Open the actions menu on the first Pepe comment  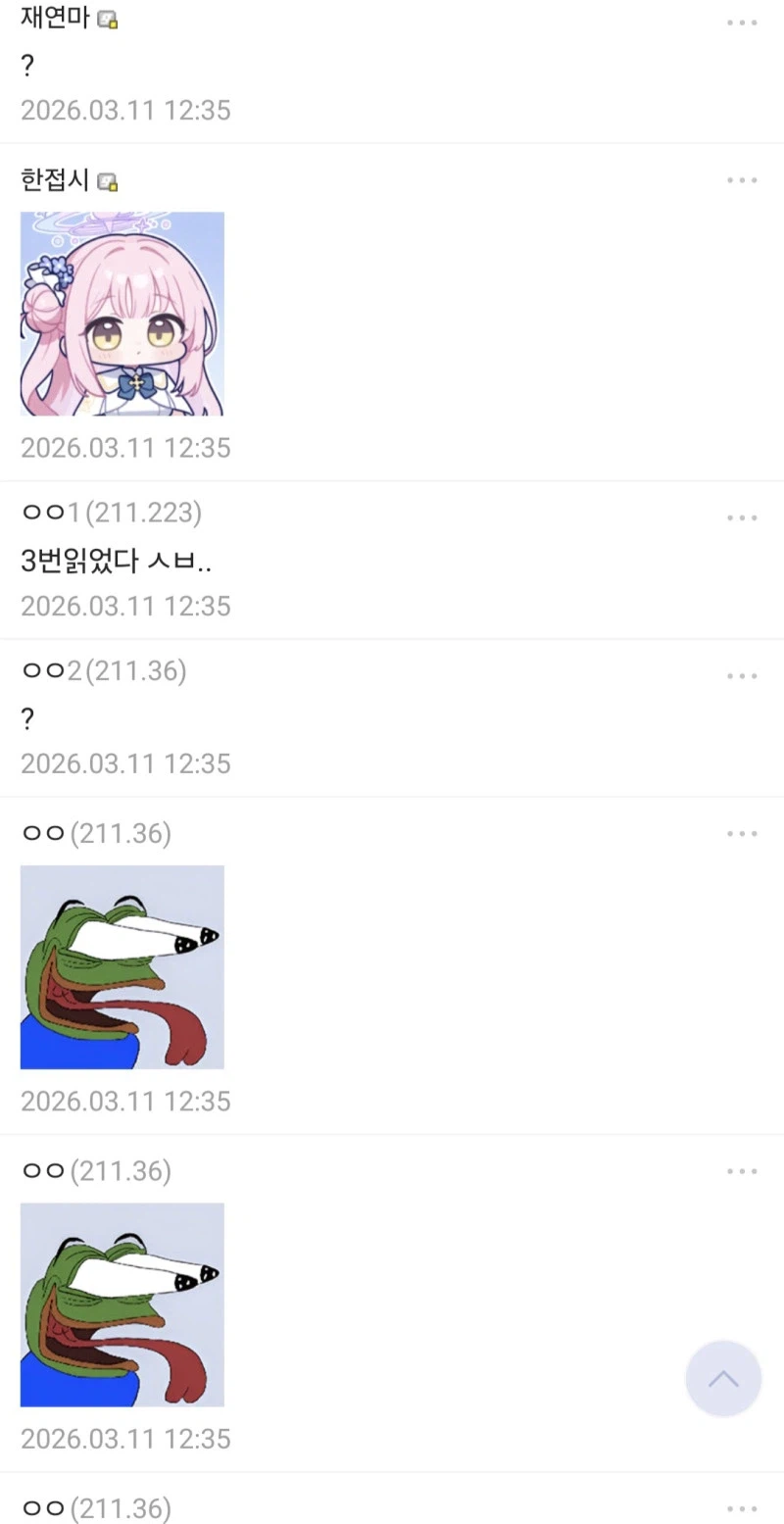742,833
